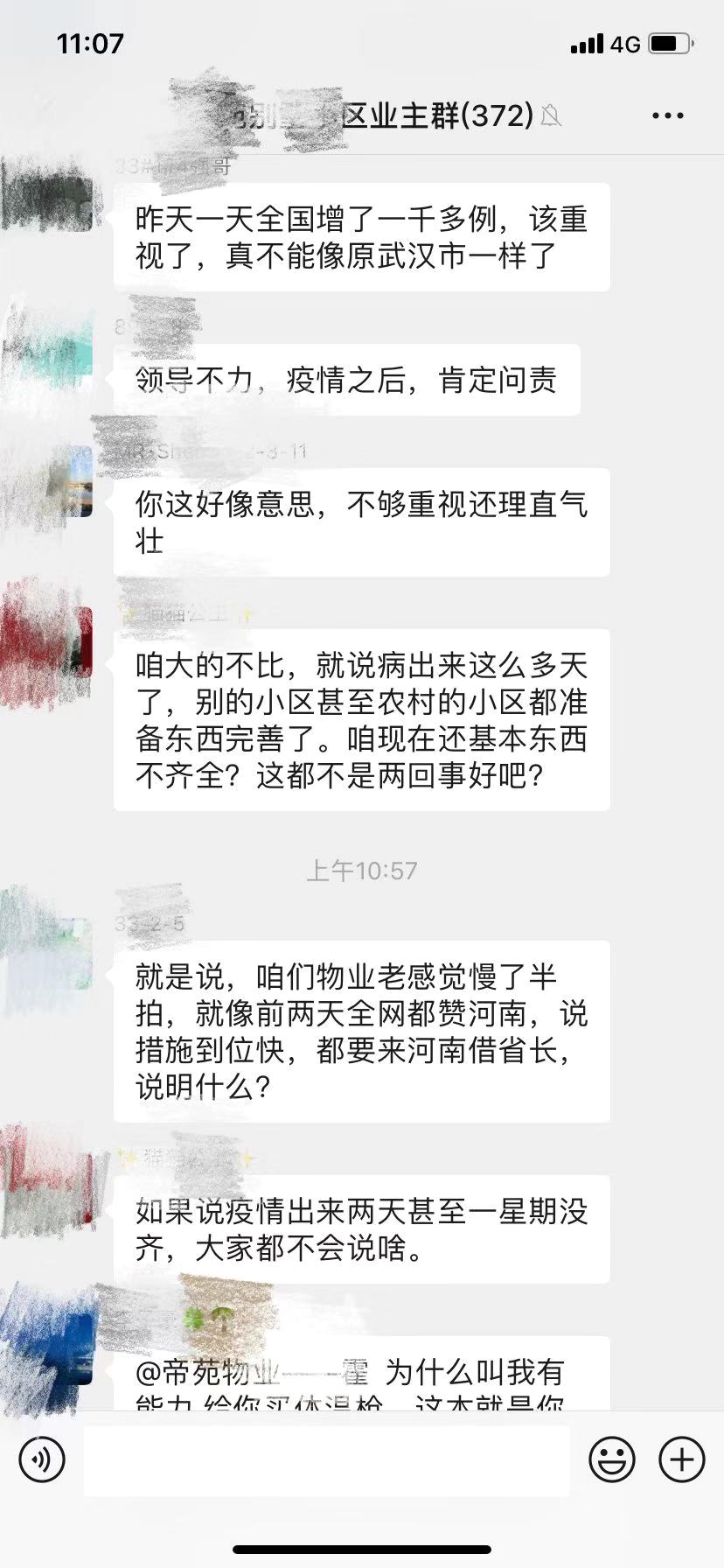The image size is (724, 1568).
Task: Open the emoji sticker panel
Action: point(611,1459)
